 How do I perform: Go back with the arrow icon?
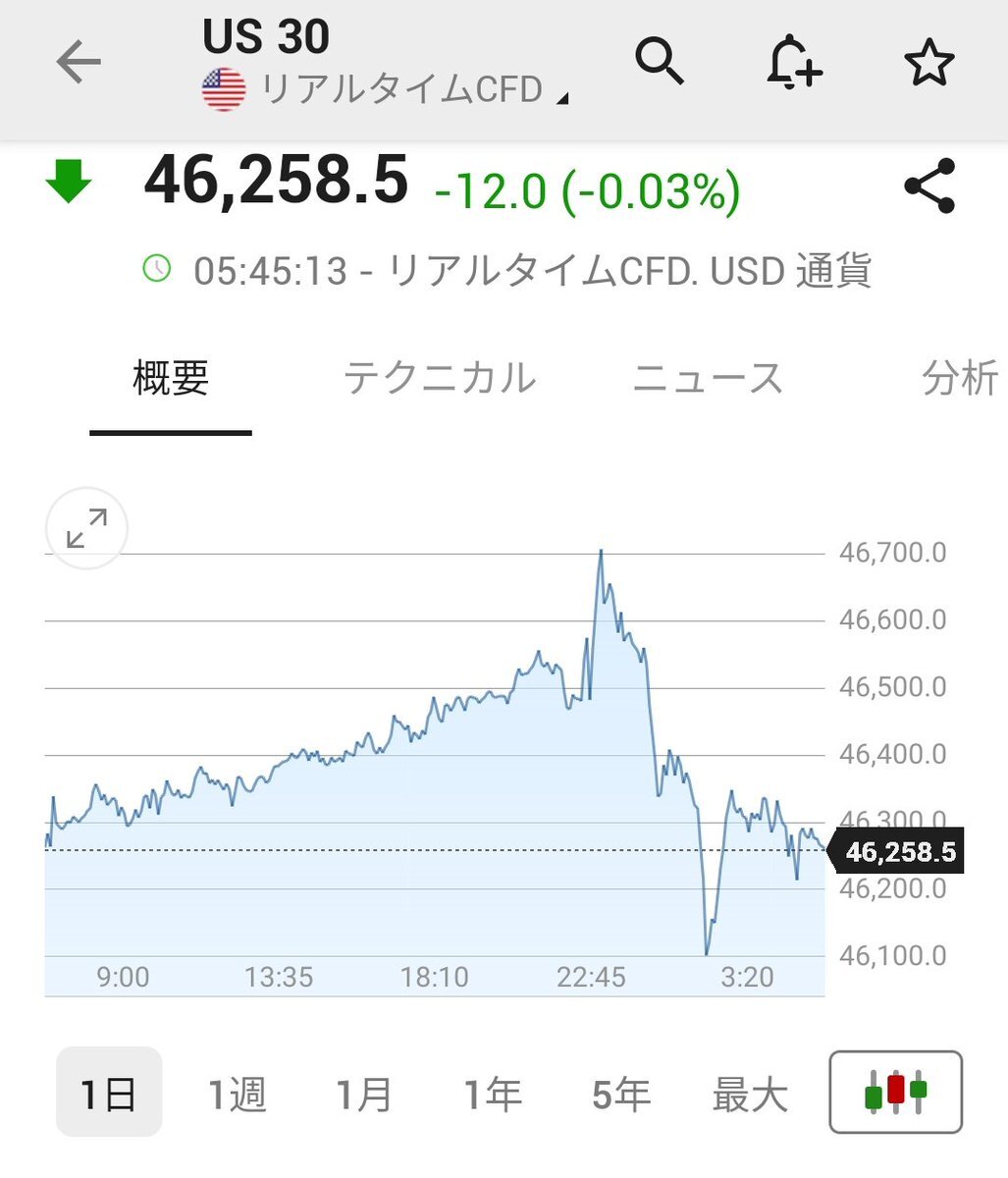(79, 63)
